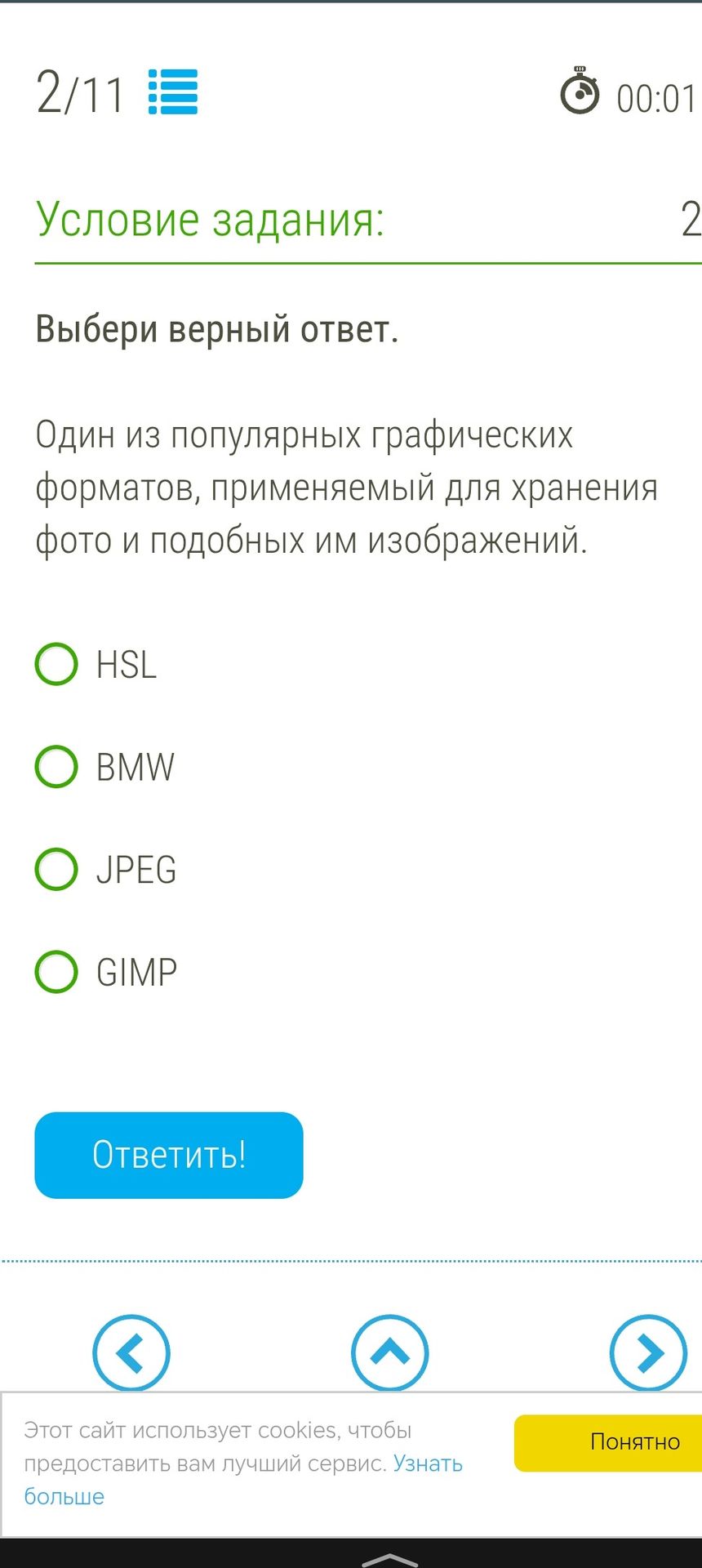The width and height of the screenshot is (702, 1568).
Task: Go to the next question arrow
Action: [x=649, y=1352]
